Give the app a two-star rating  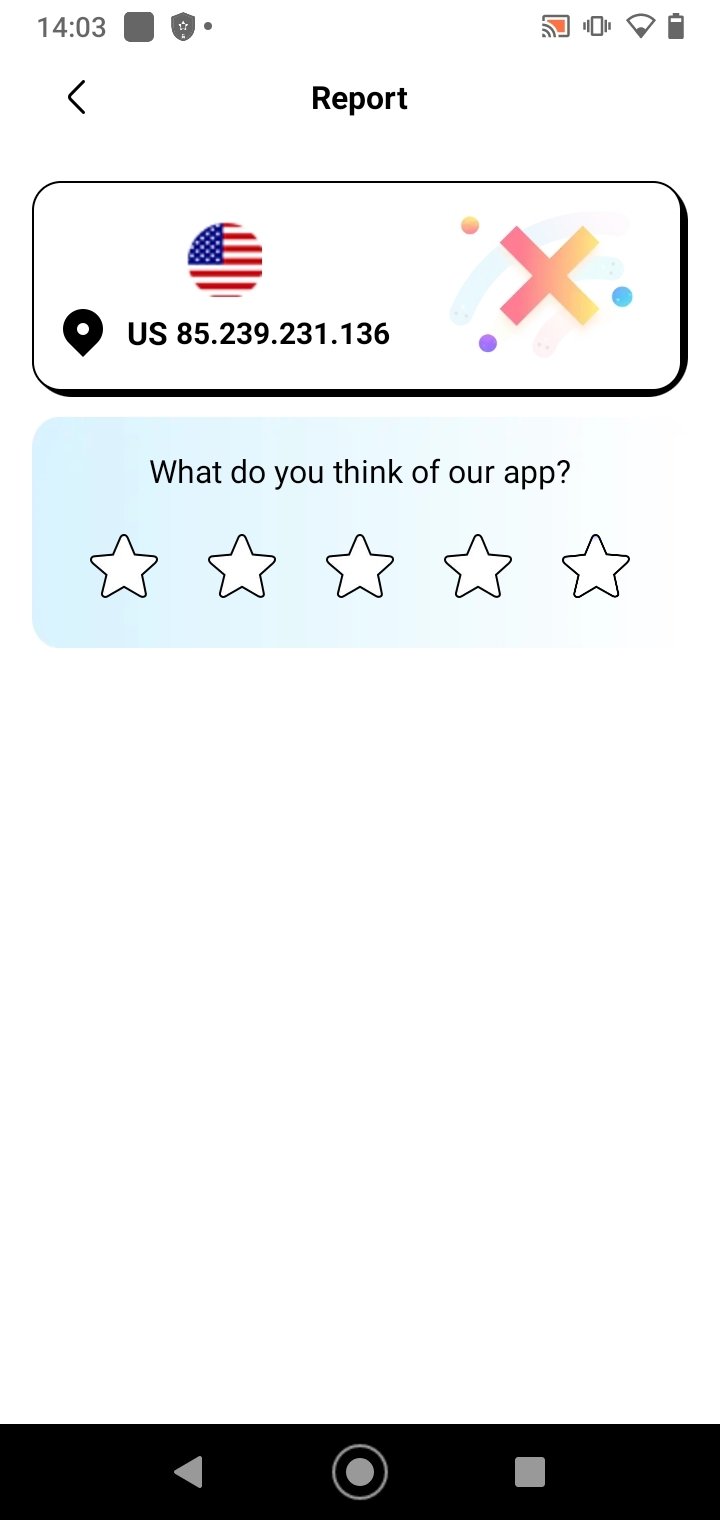(x=242, y=567)
